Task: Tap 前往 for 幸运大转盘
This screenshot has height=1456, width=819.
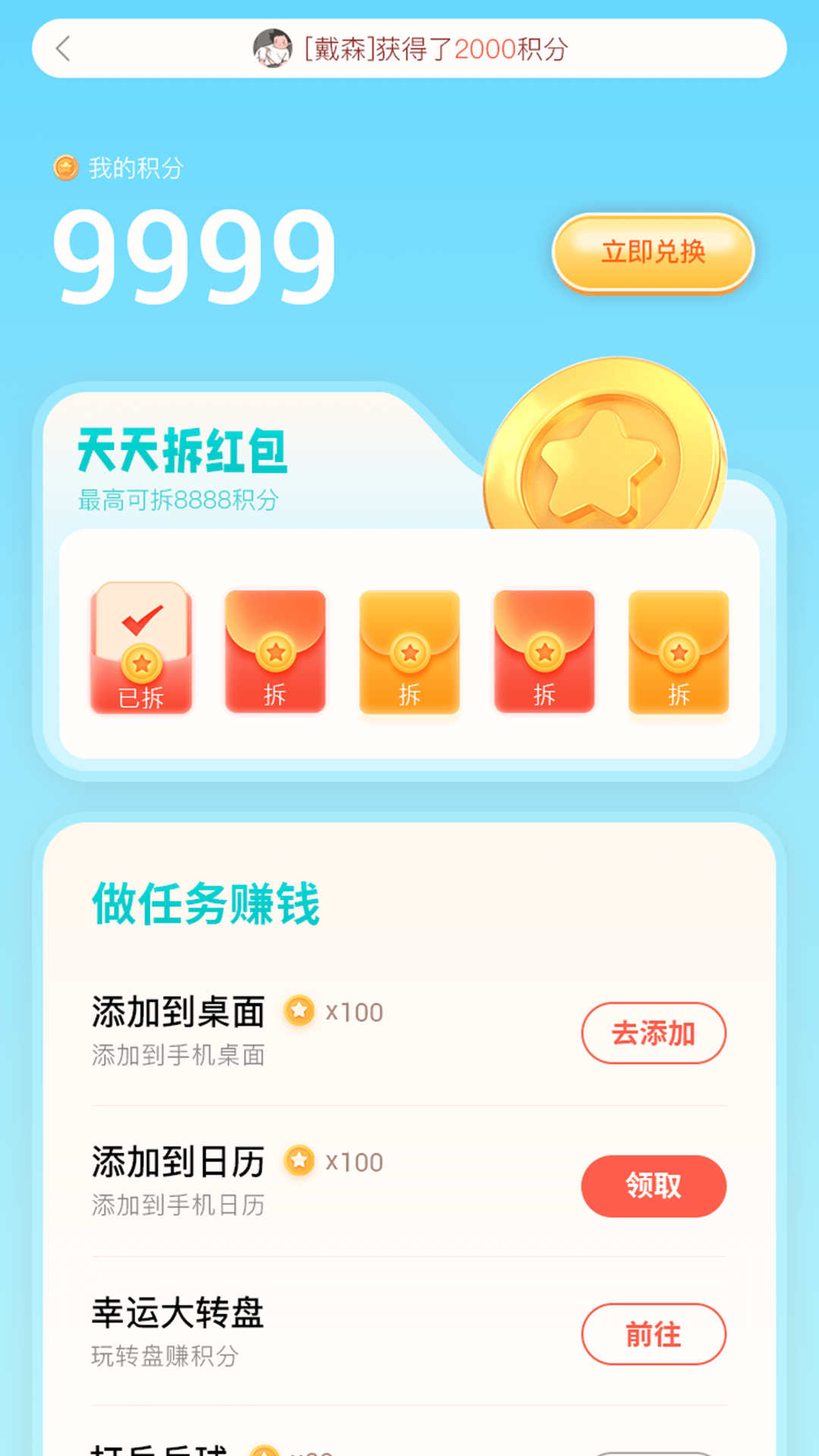Action: (653, 1334)
